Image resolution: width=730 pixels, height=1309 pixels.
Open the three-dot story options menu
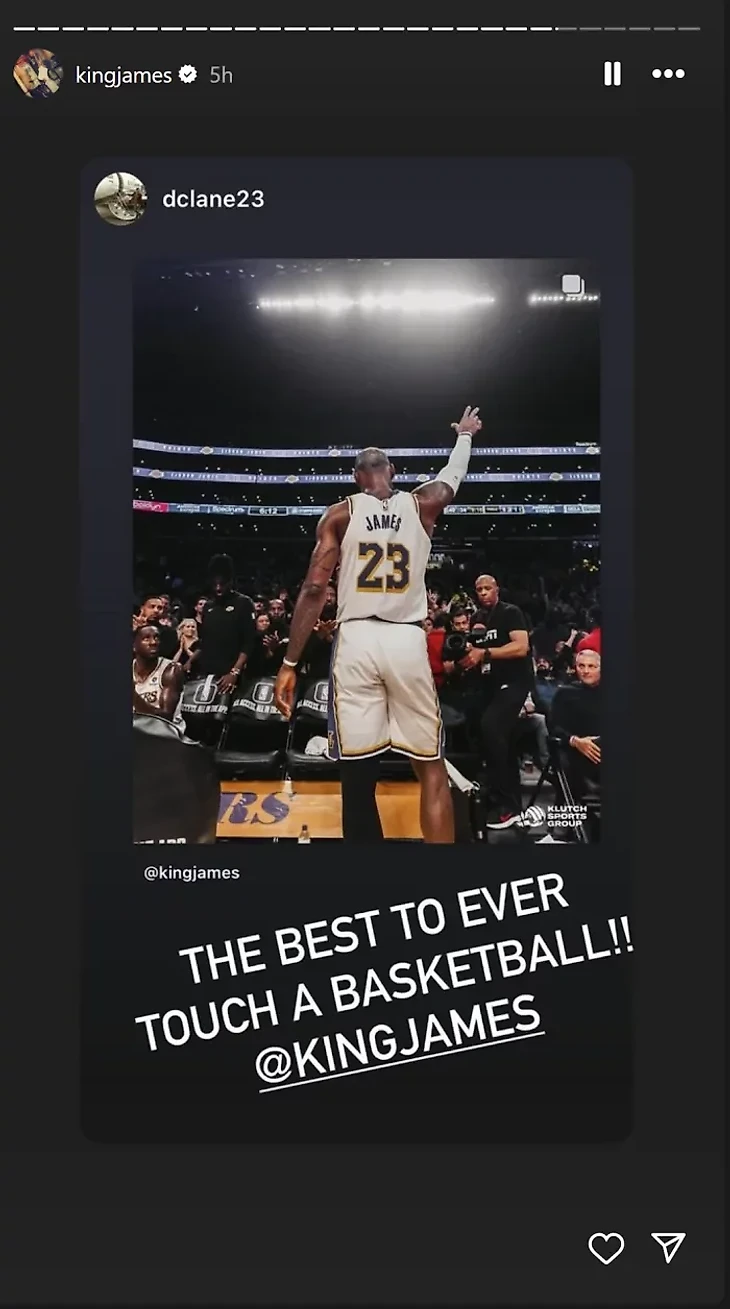click(x=668, y=74)
